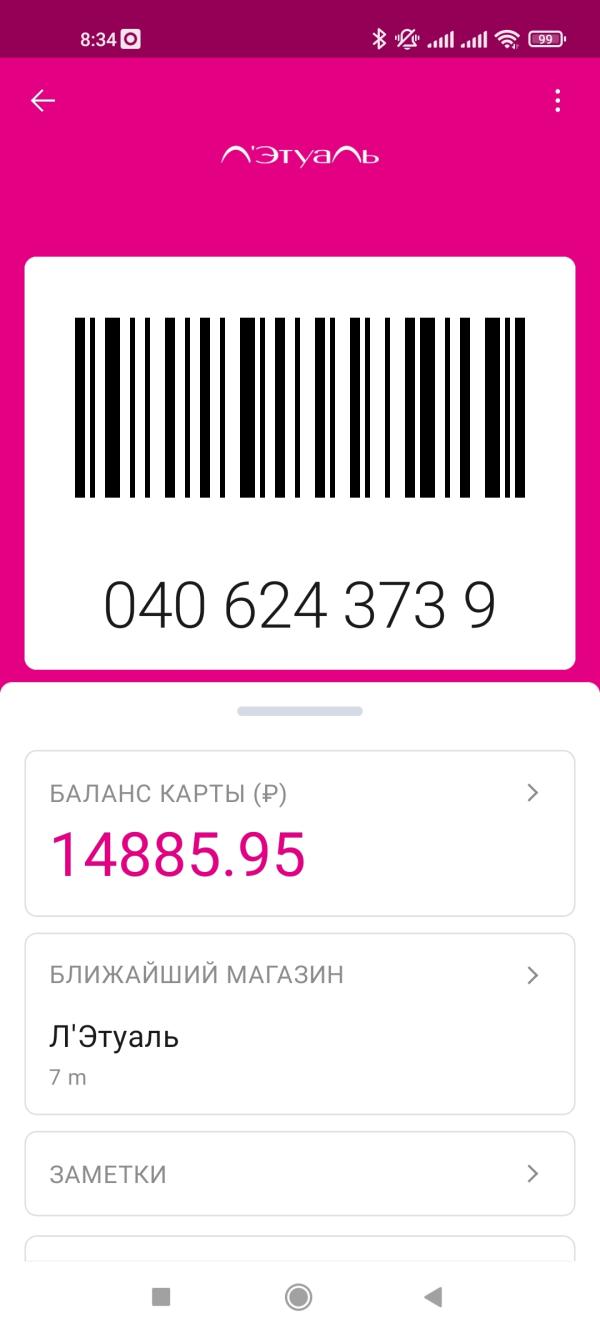Tap the bottom sheet drag handle
The width and height of the screenshot is (600, 1332).
tap(300, 711)
